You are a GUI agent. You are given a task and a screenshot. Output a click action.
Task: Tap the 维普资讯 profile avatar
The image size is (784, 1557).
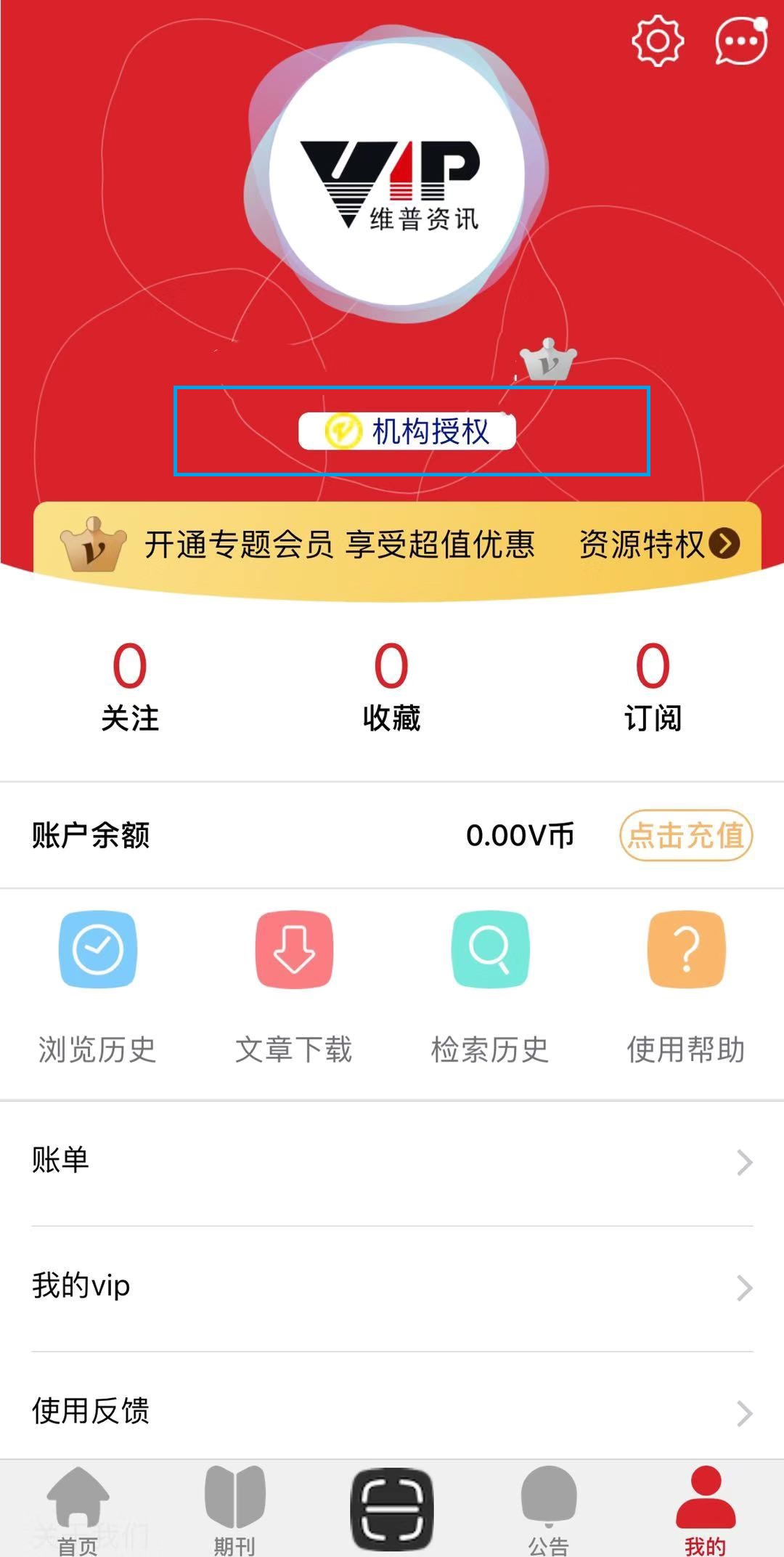(397, 173)
